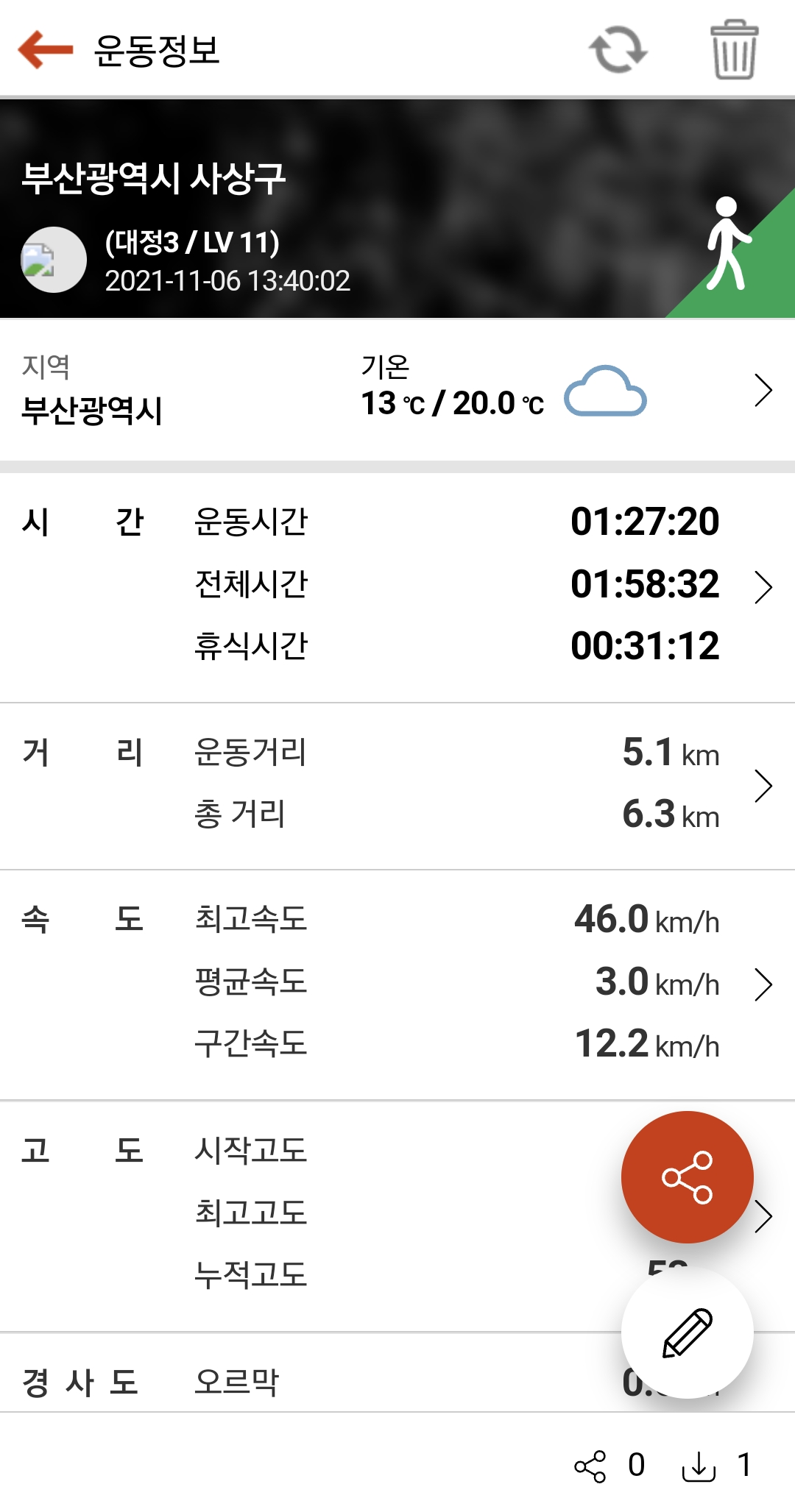Image resolution: width=795 pixels, height=1512 pixels.
Task: Share this workout via the red button
Action: pos(688,1177)
